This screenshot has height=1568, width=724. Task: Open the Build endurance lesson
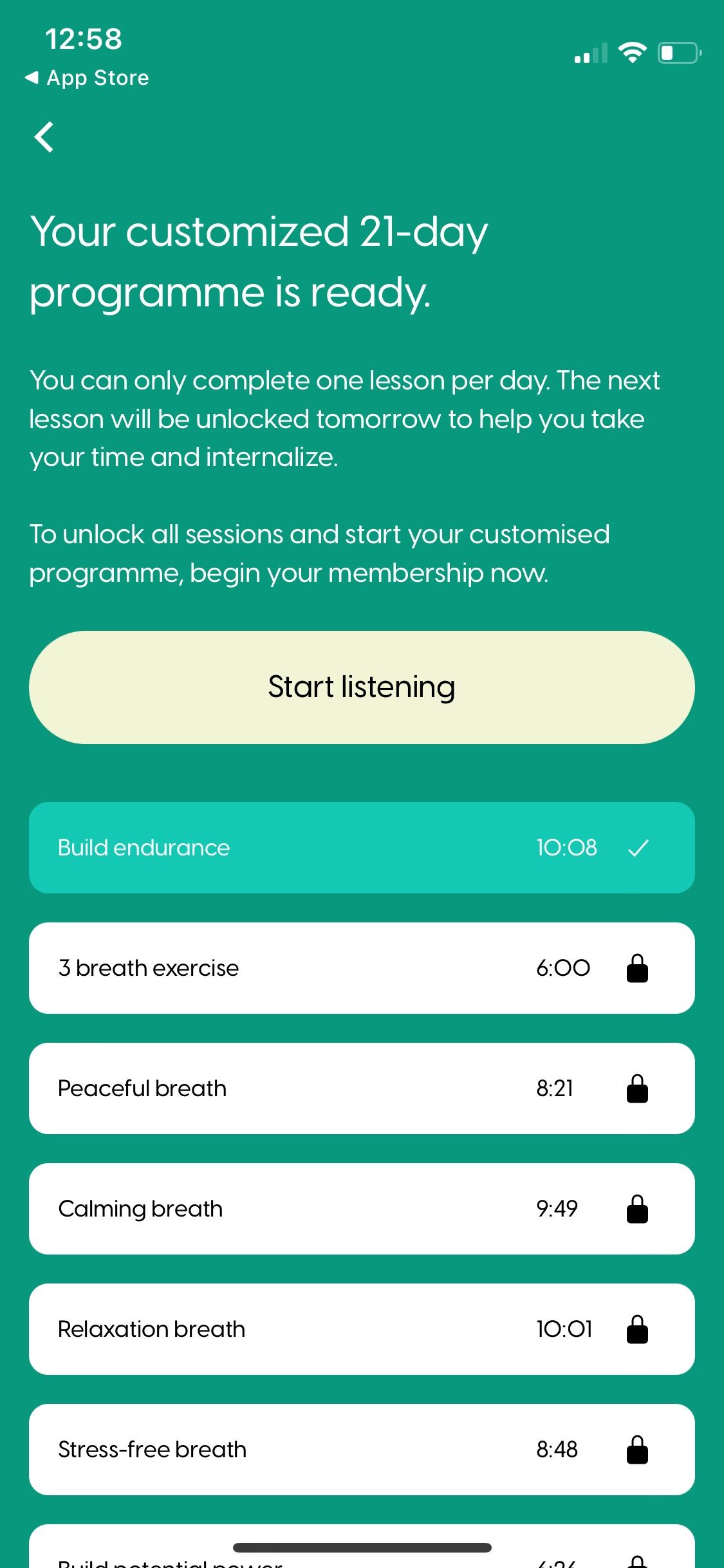click(x=362, y=847)
